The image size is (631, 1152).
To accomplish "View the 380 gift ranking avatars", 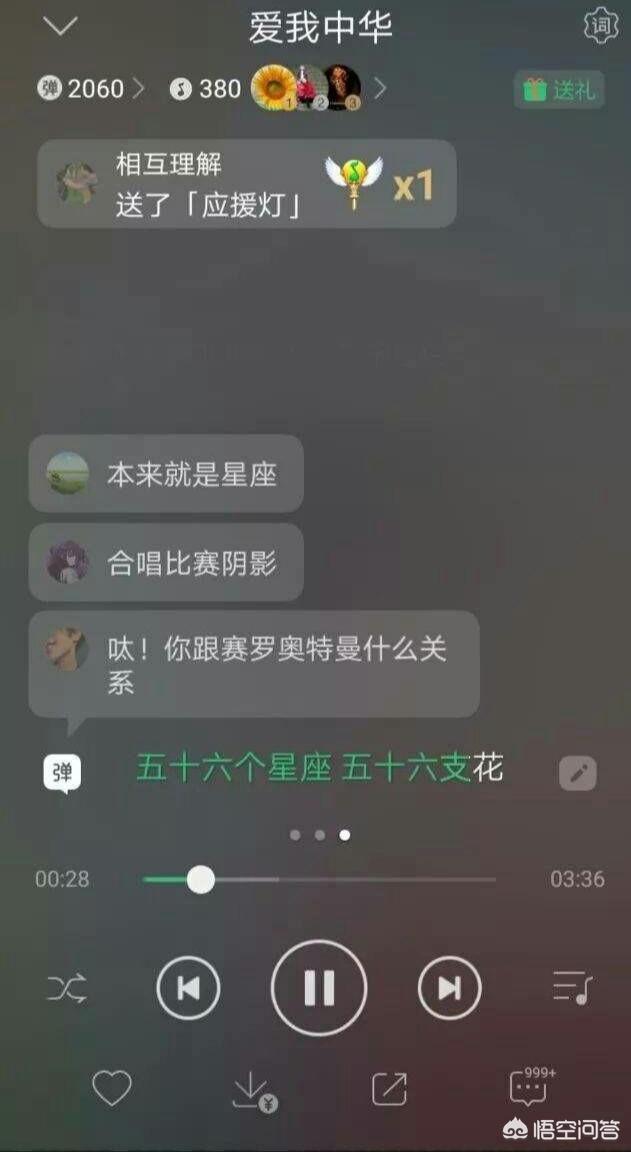I will 277,88.
